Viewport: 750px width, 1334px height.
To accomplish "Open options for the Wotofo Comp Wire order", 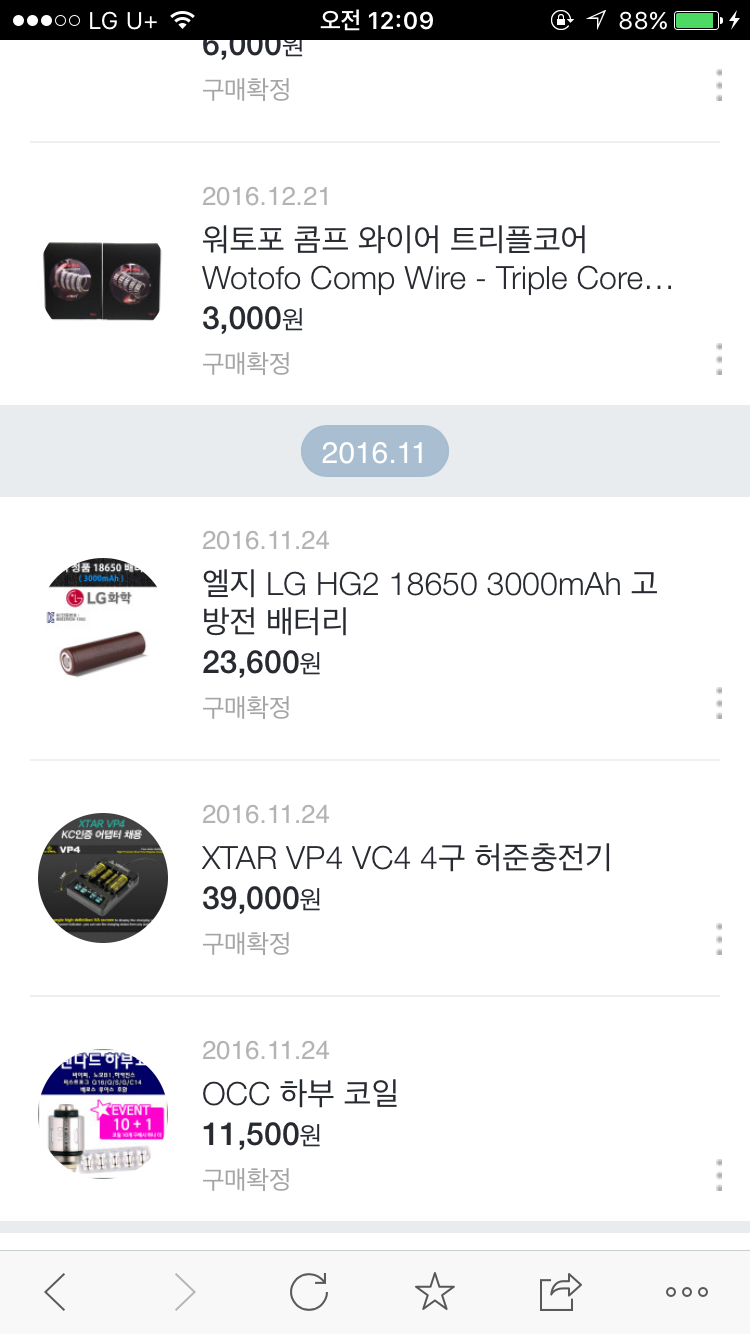I will tap(719, 359).
